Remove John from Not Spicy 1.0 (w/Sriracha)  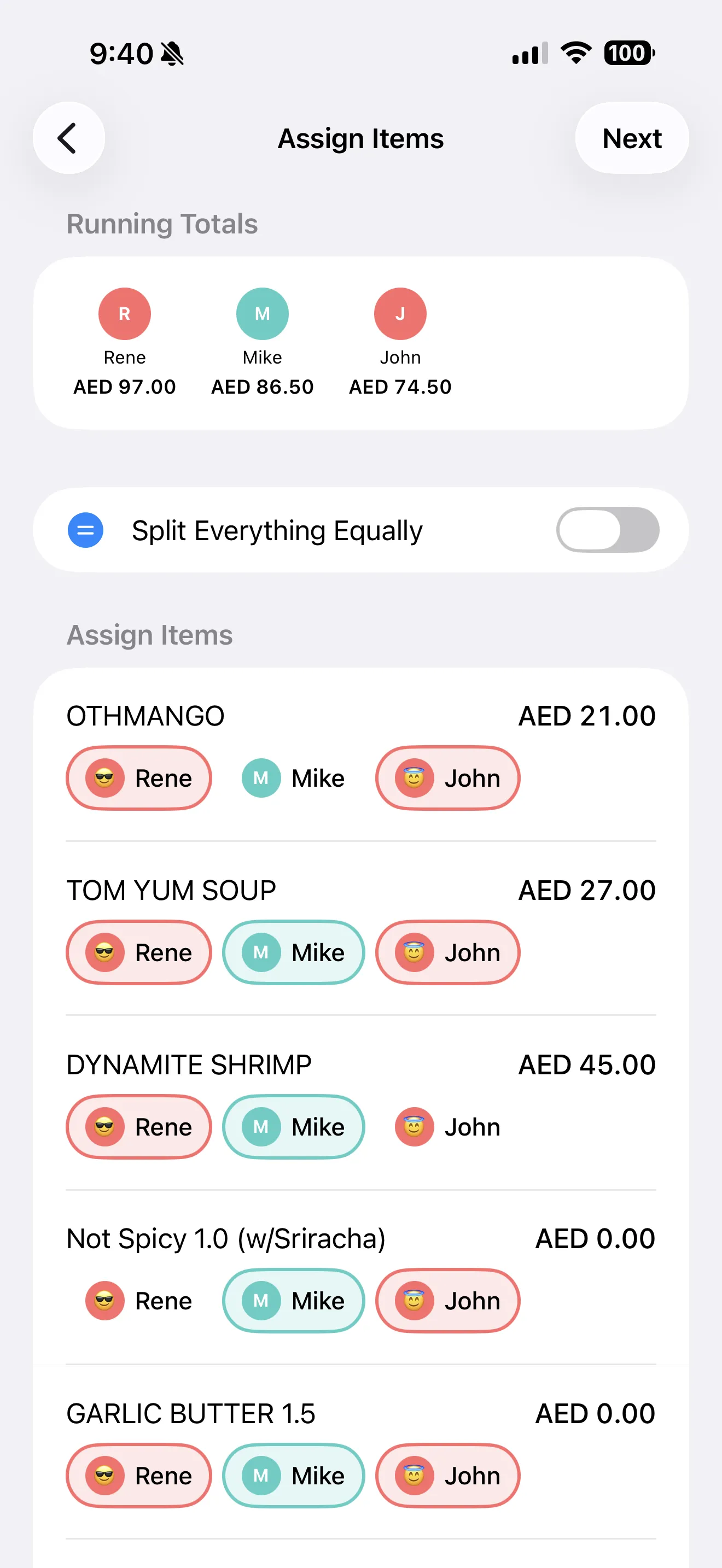pyautogui.click(x=447, y=1301)
